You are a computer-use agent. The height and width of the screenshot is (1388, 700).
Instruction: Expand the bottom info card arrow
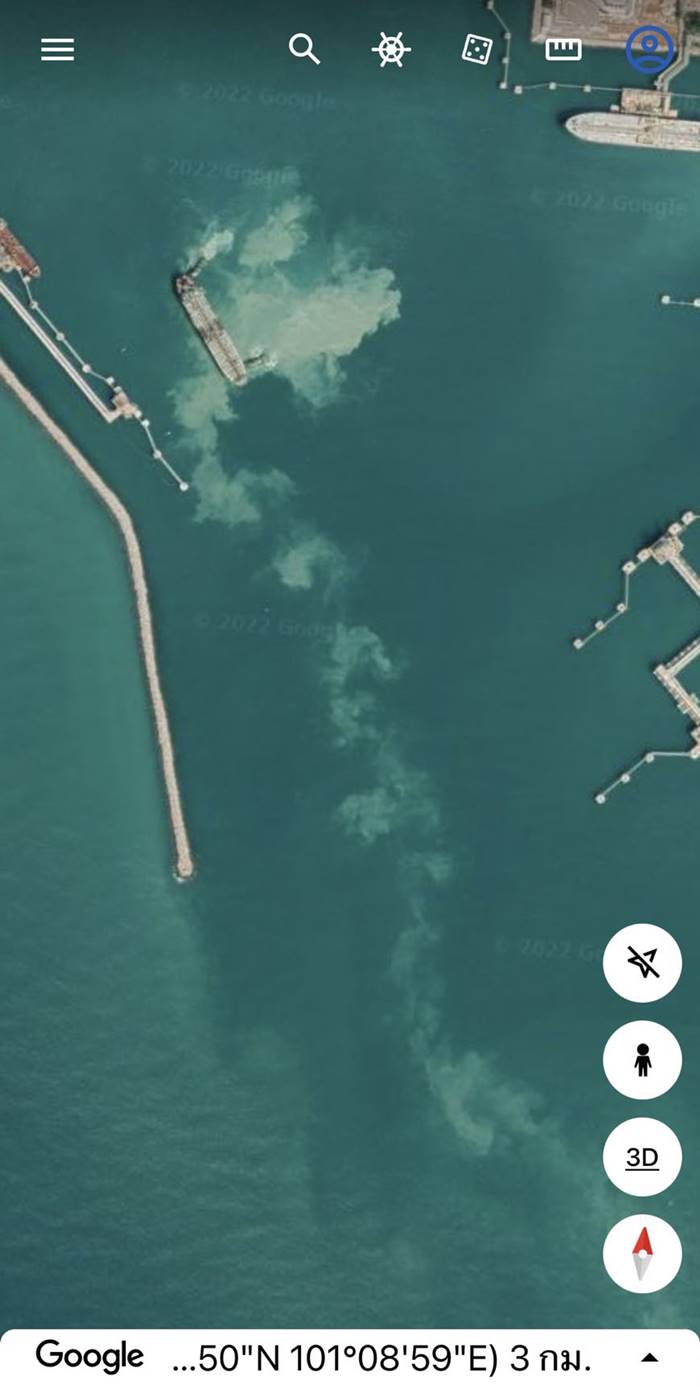pos(650,1357)
